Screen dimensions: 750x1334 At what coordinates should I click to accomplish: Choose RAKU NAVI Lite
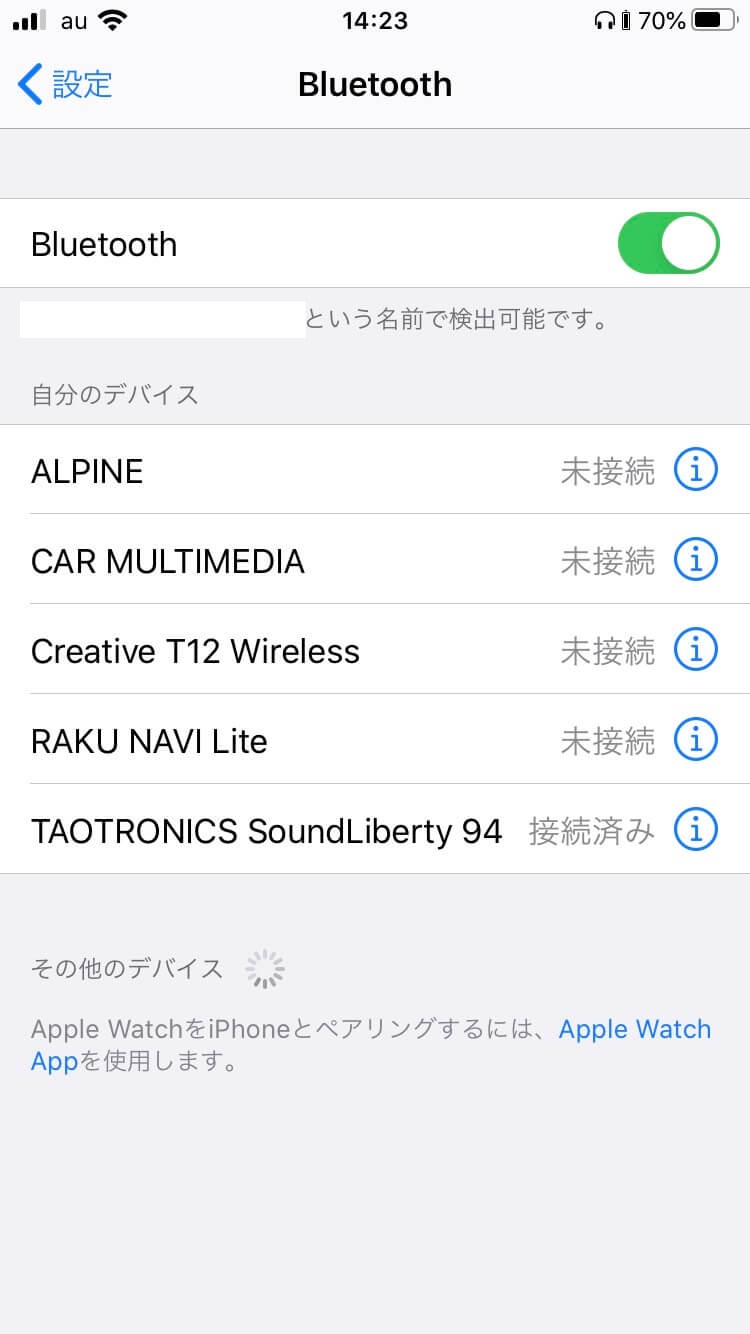click(375, 740)
